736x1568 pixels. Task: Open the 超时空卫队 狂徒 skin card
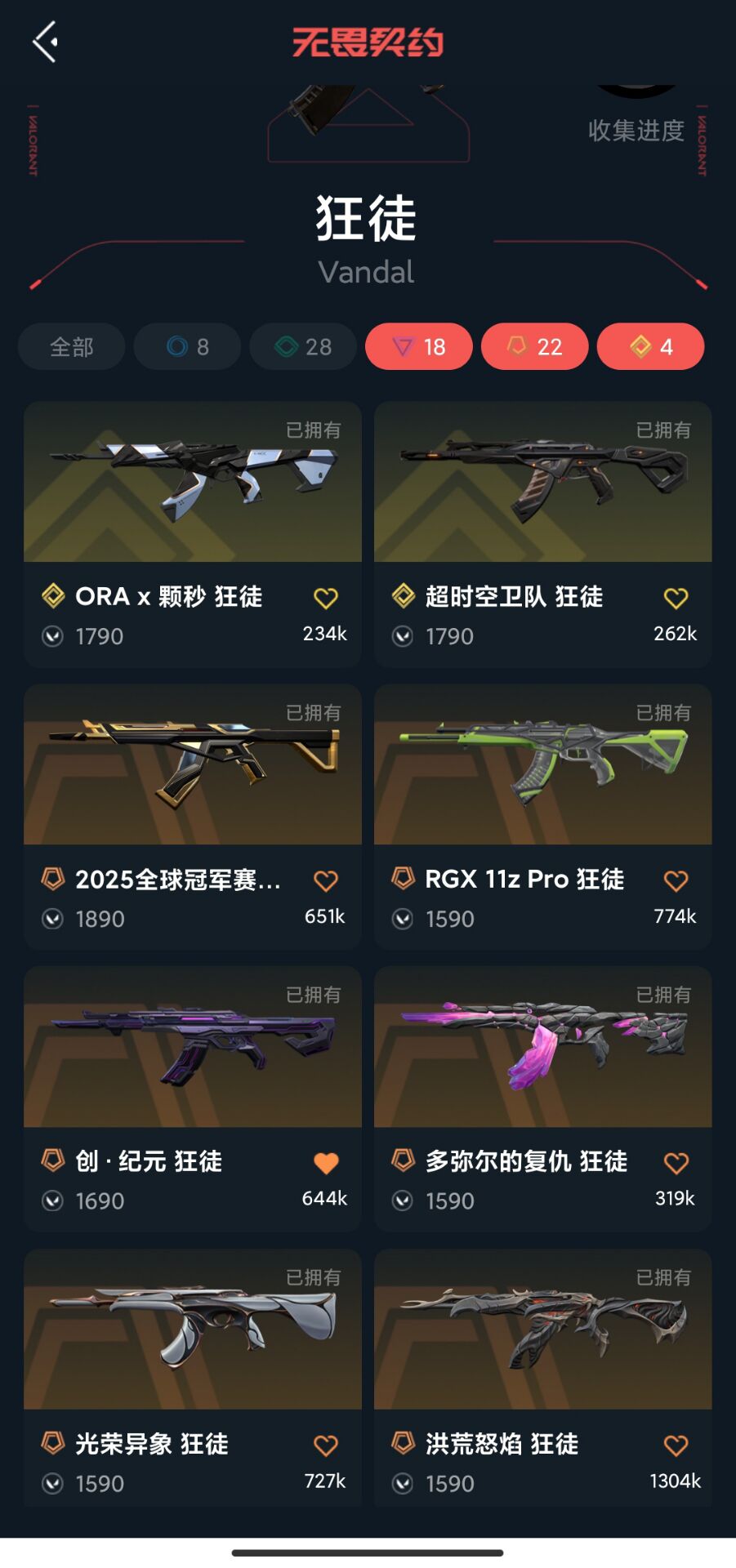[543, 482]
